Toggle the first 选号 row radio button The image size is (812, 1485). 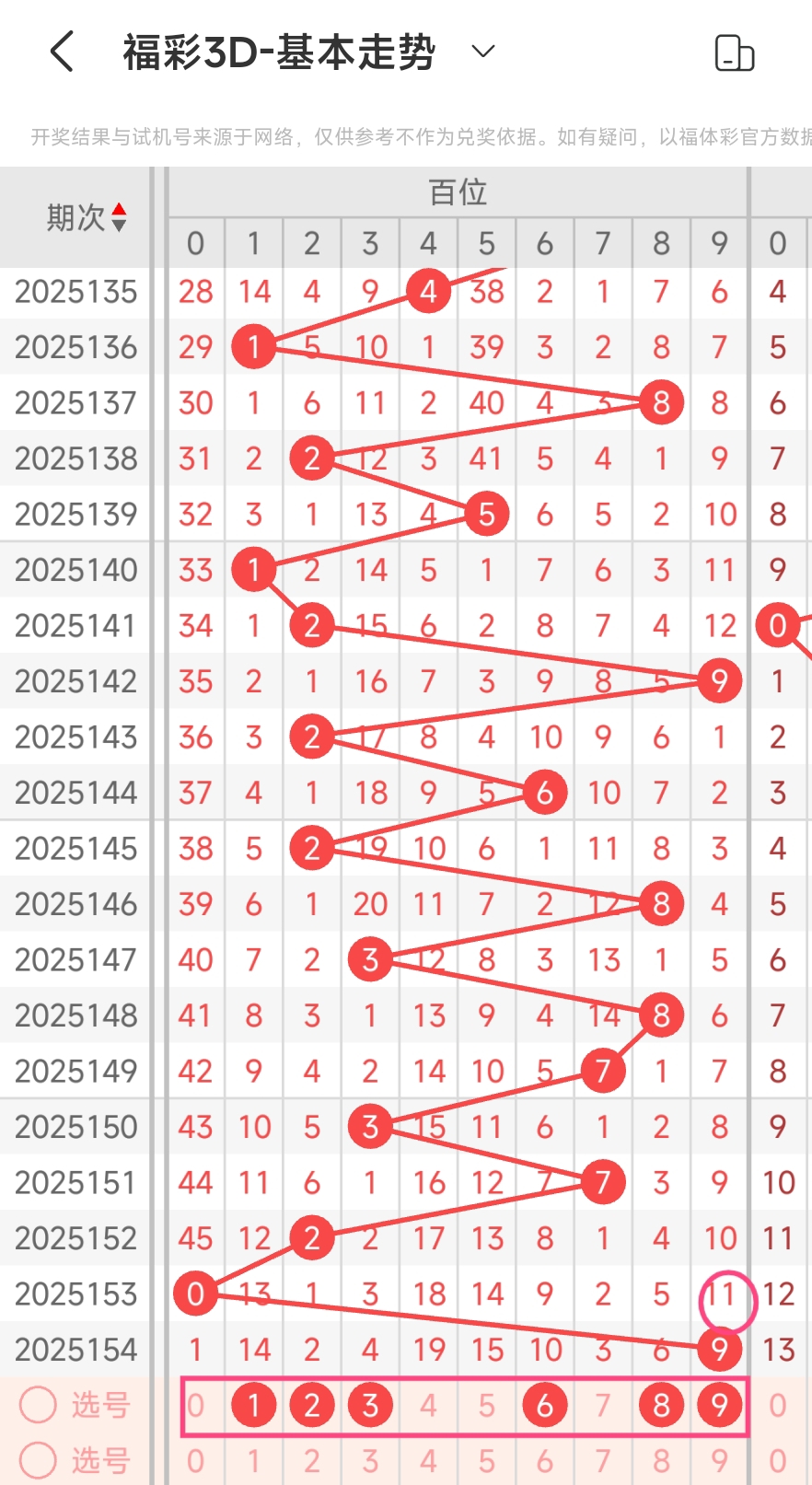click(x=39, y=1405)
